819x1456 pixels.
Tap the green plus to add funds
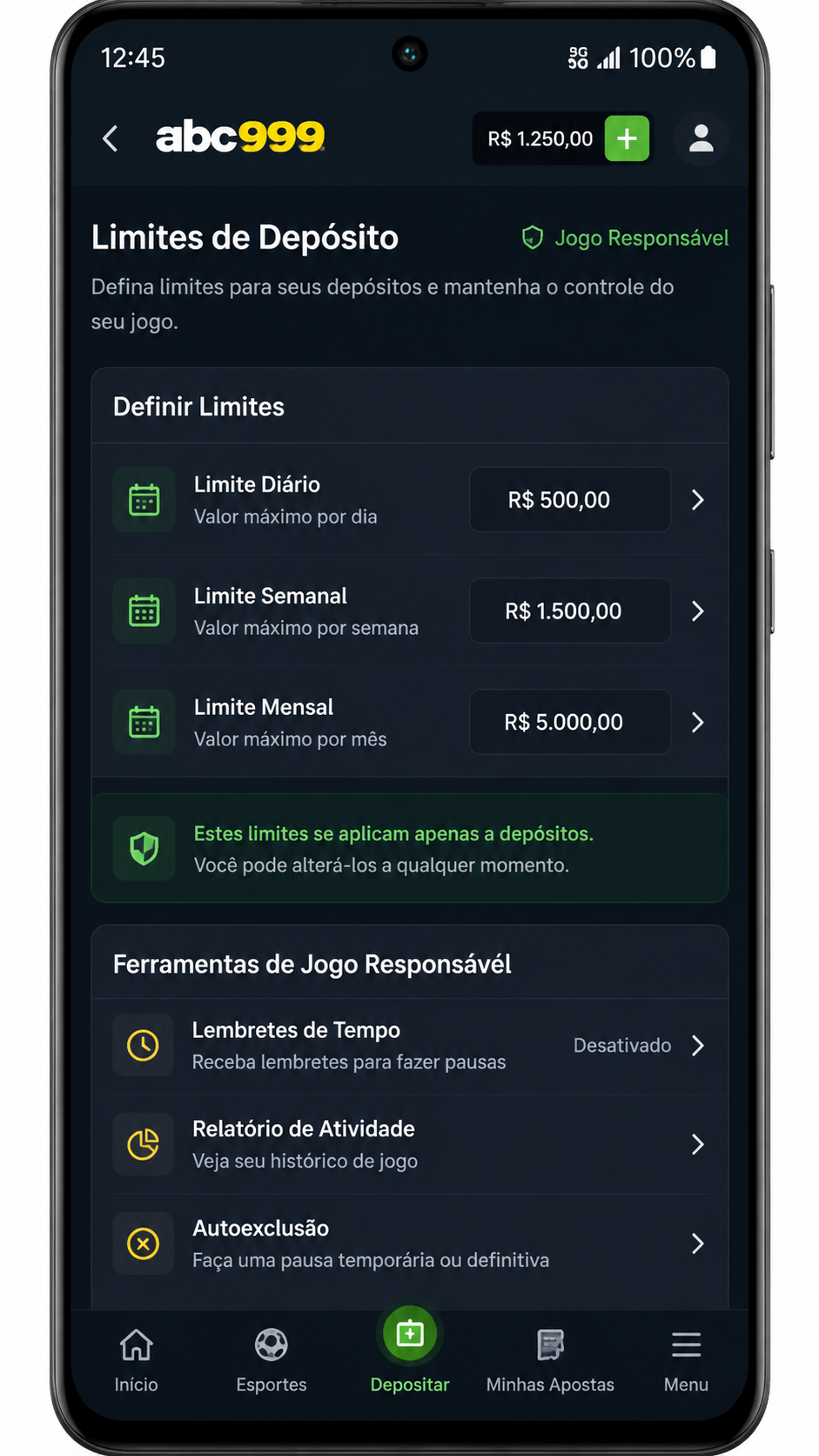tap(627, 138)
